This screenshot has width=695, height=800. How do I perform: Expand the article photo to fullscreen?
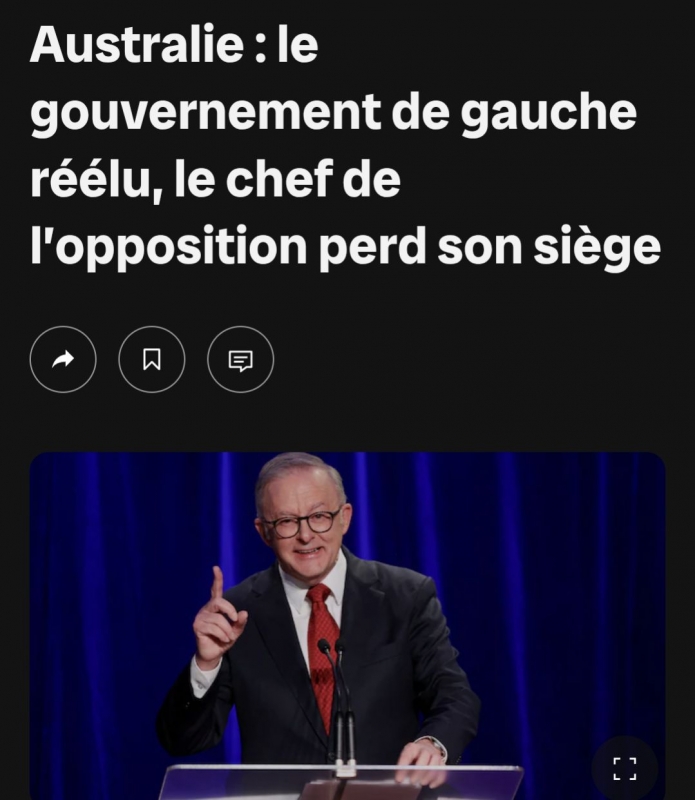[624, 768]
